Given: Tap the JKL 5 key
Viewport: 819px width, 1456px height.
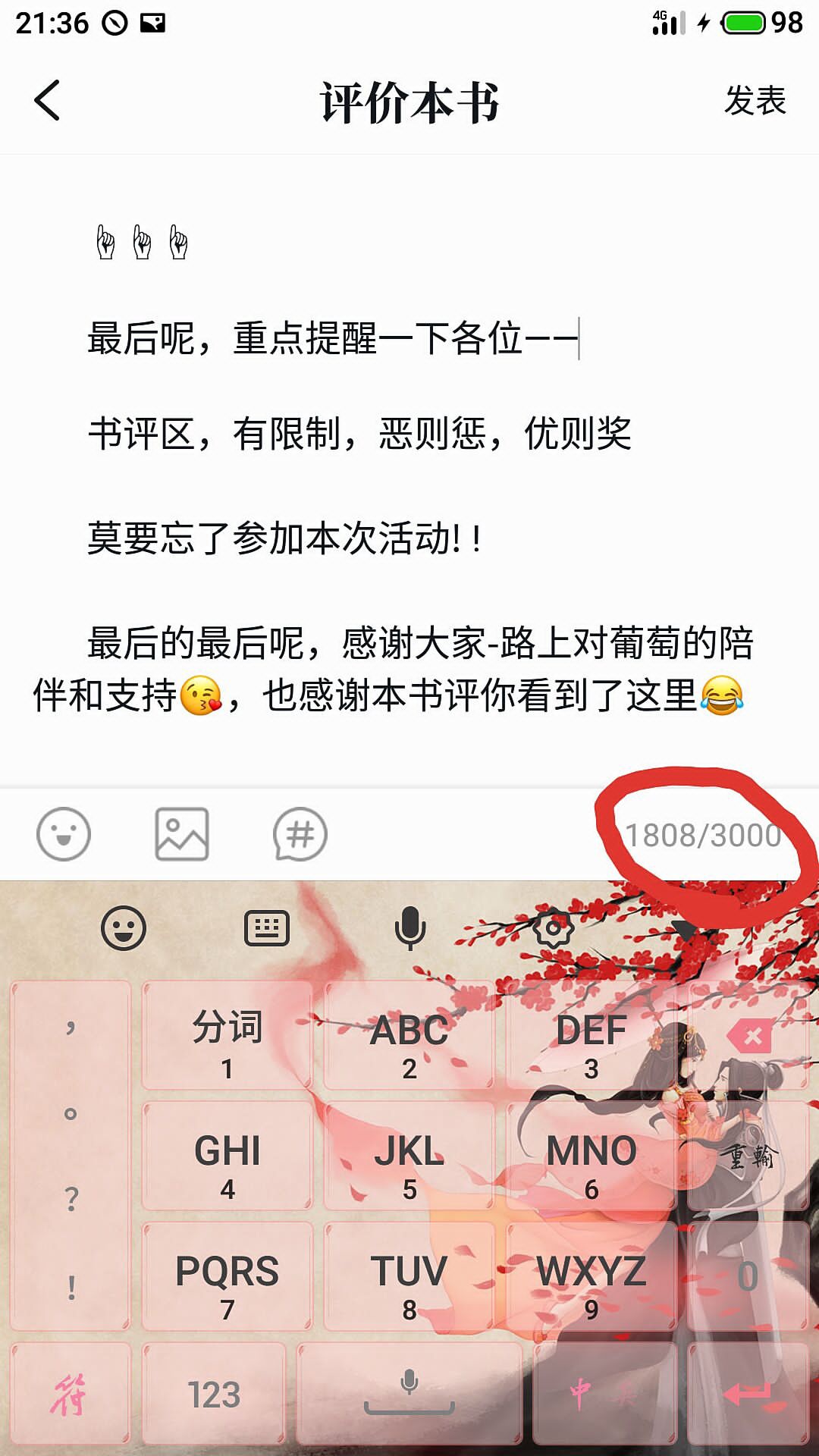Looking at the screenshot, I should [x=409, y=1156].
